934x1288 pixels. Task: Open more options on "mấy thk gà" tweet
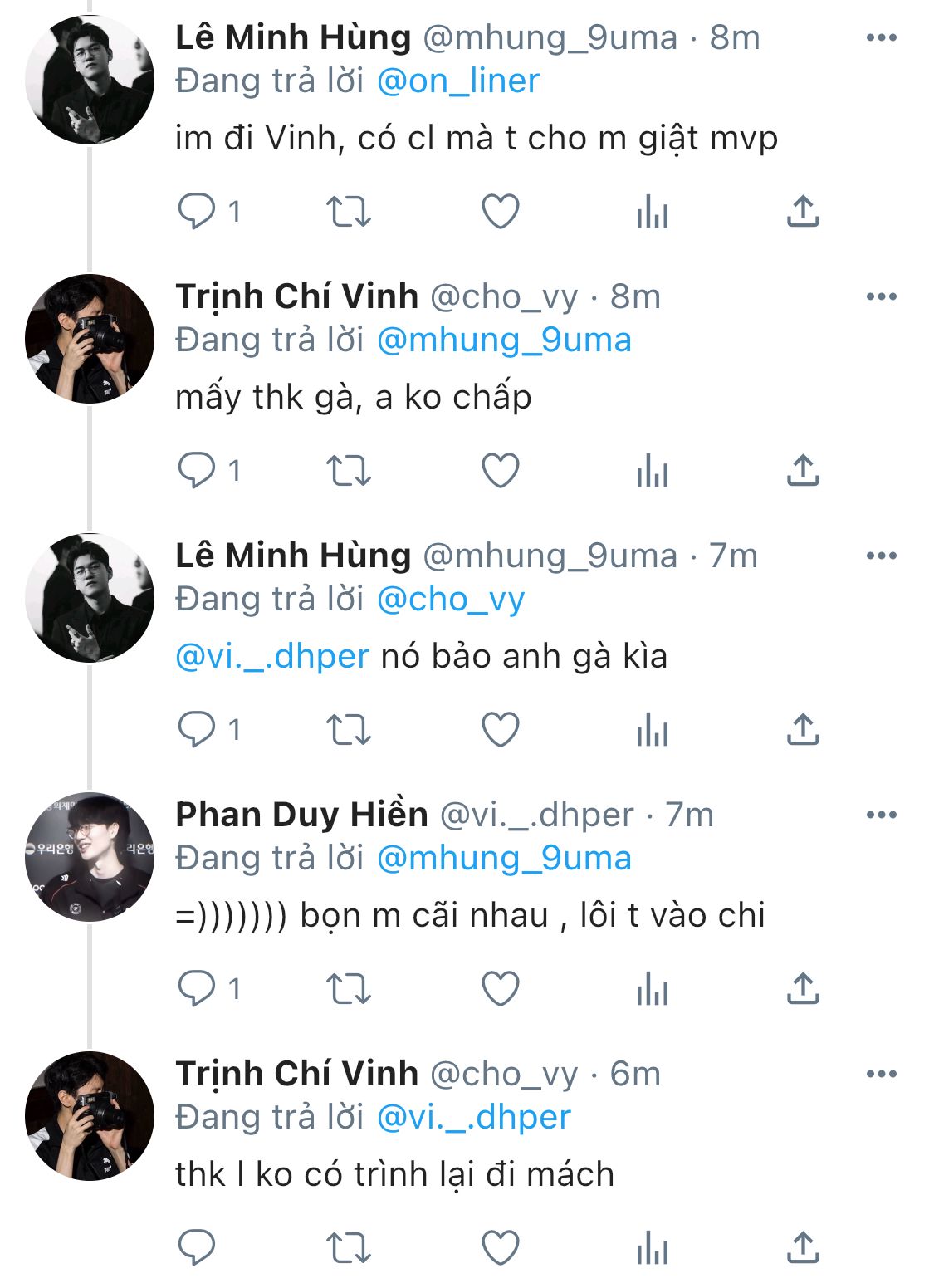[881, 297]
